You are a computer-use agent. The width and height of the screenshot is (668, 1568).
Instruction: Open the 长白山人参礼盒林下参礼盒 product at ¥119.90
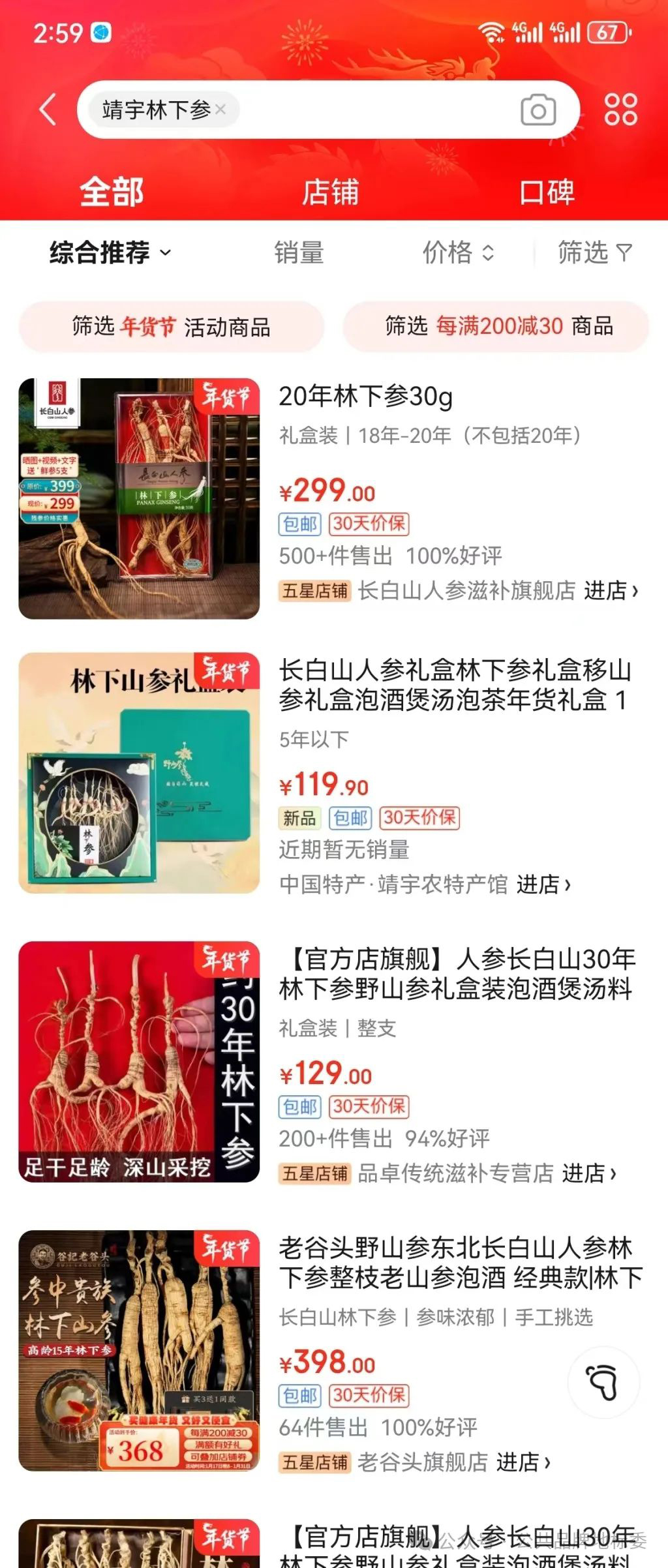(x=454, y=685)
